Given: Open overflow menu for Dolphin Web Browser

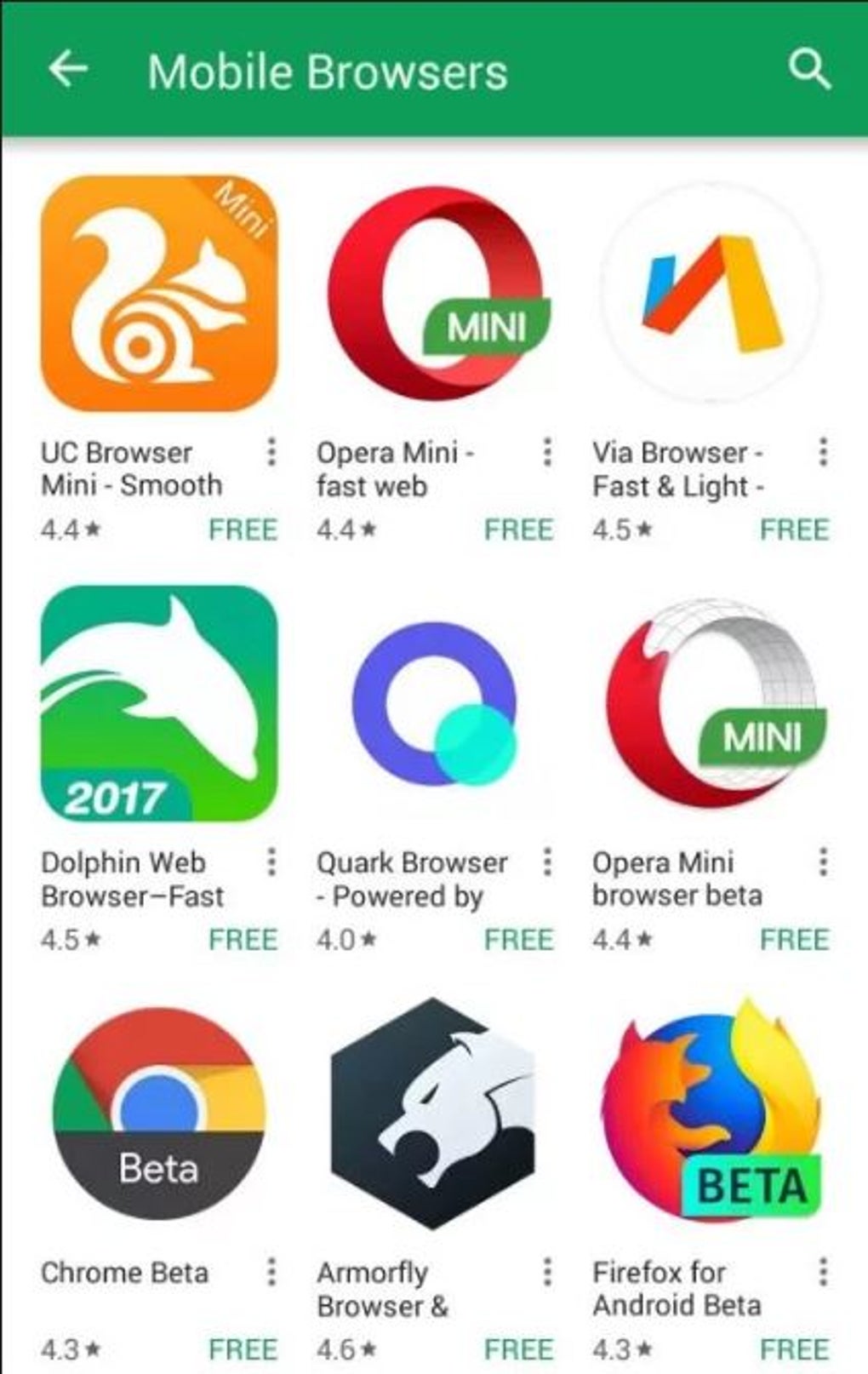Looking at the screenshot, I should point(271,862).
